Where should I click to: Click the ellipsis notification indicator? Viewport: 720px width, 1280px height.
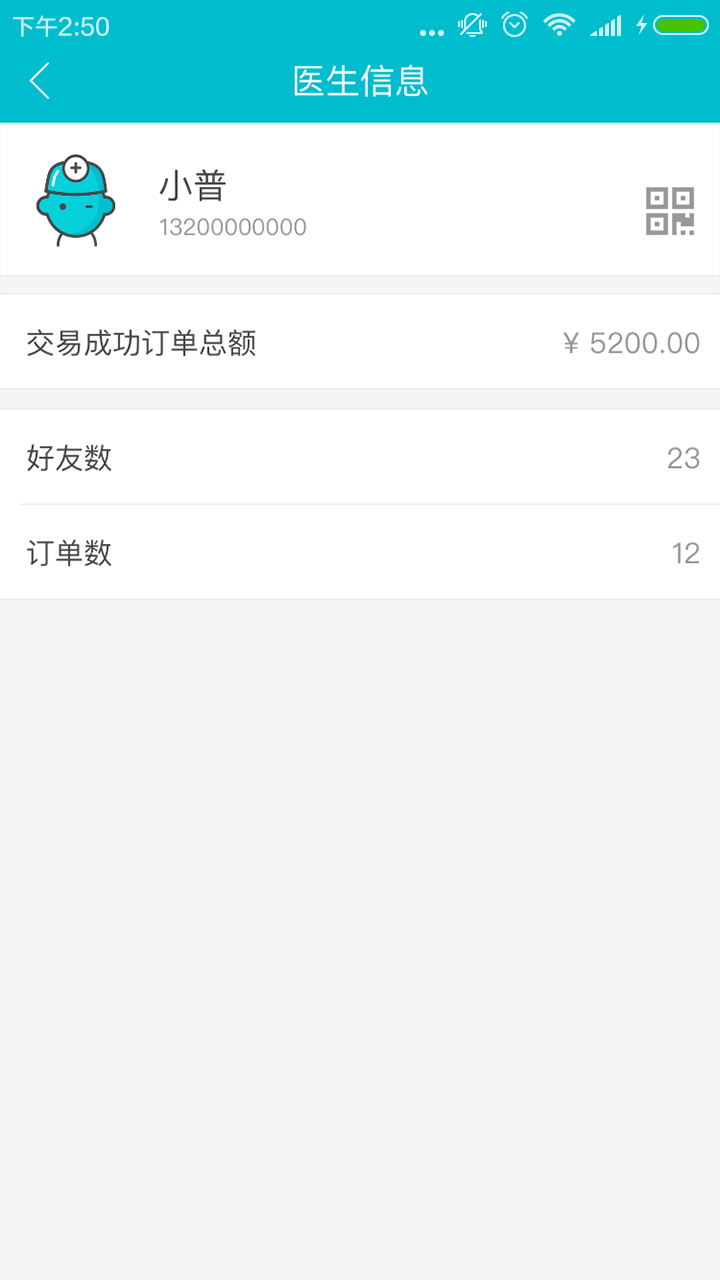pos(430,30)
